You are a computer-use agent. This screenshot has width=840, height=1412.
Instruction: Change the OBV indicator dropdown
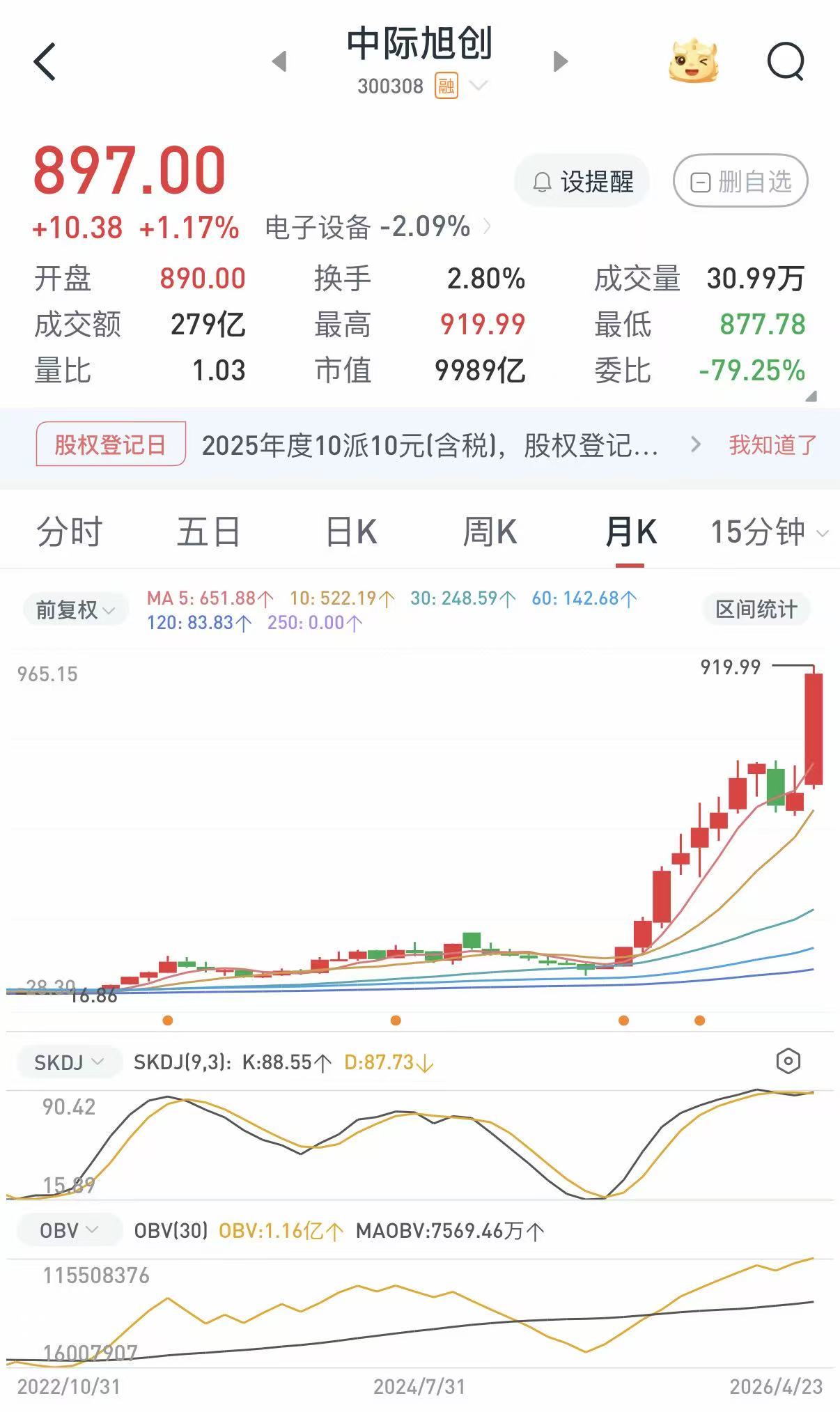(69, 1231)
